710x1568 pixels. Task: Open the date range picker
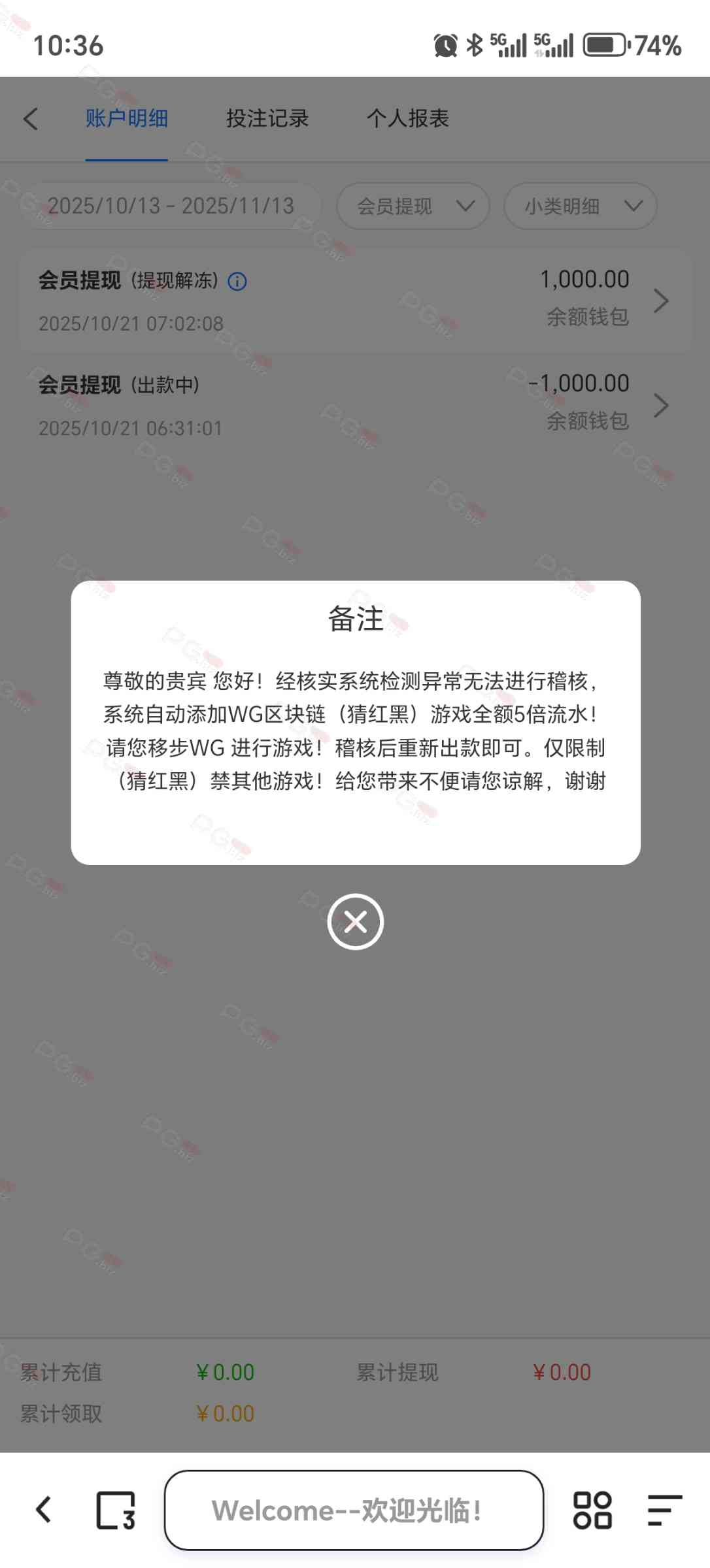point(171,206)
